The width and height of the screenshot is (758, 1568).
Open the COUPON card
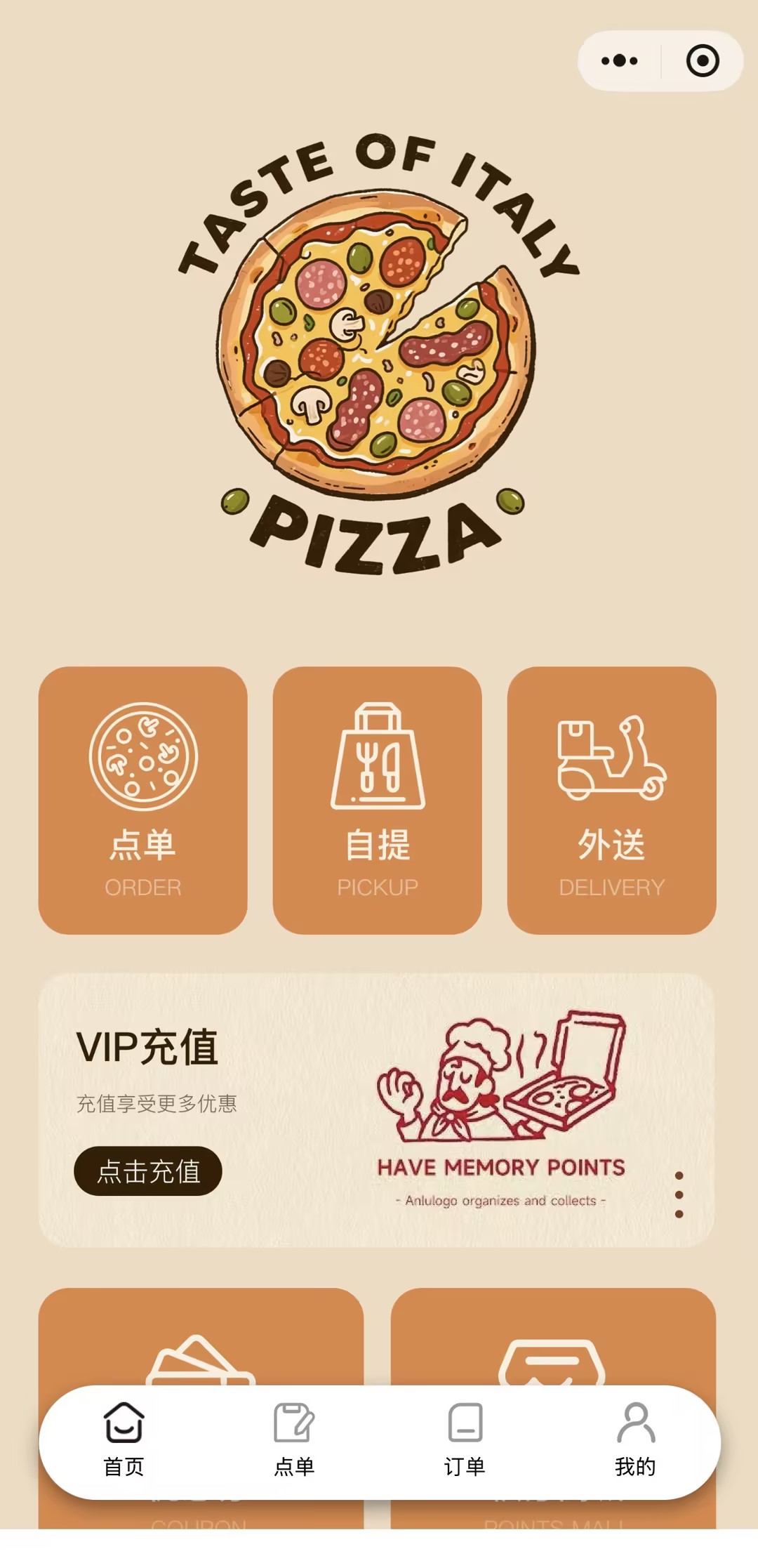pyautogui.click(x=201, y=1341)
